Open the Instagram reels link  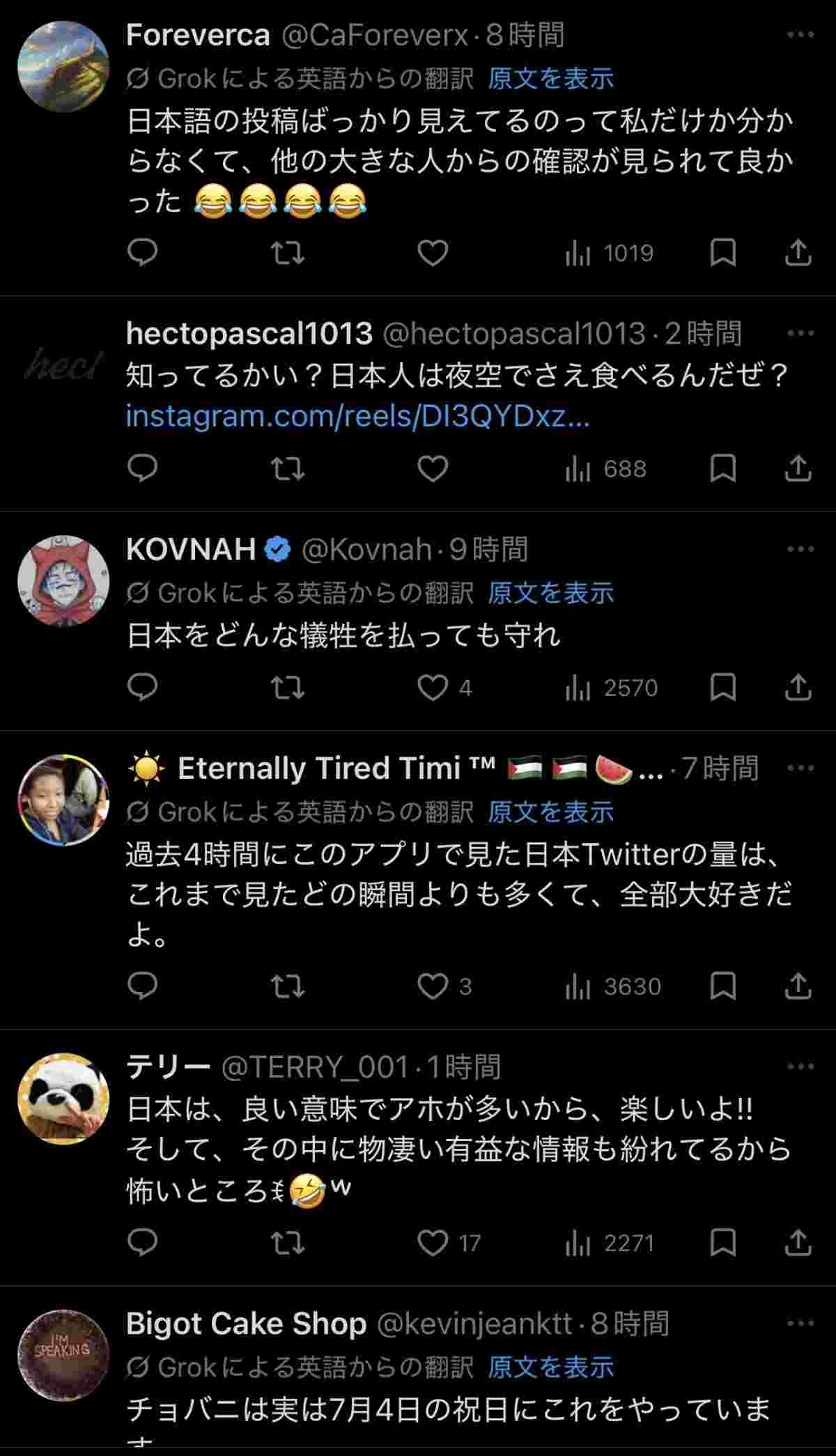(357, 417)
